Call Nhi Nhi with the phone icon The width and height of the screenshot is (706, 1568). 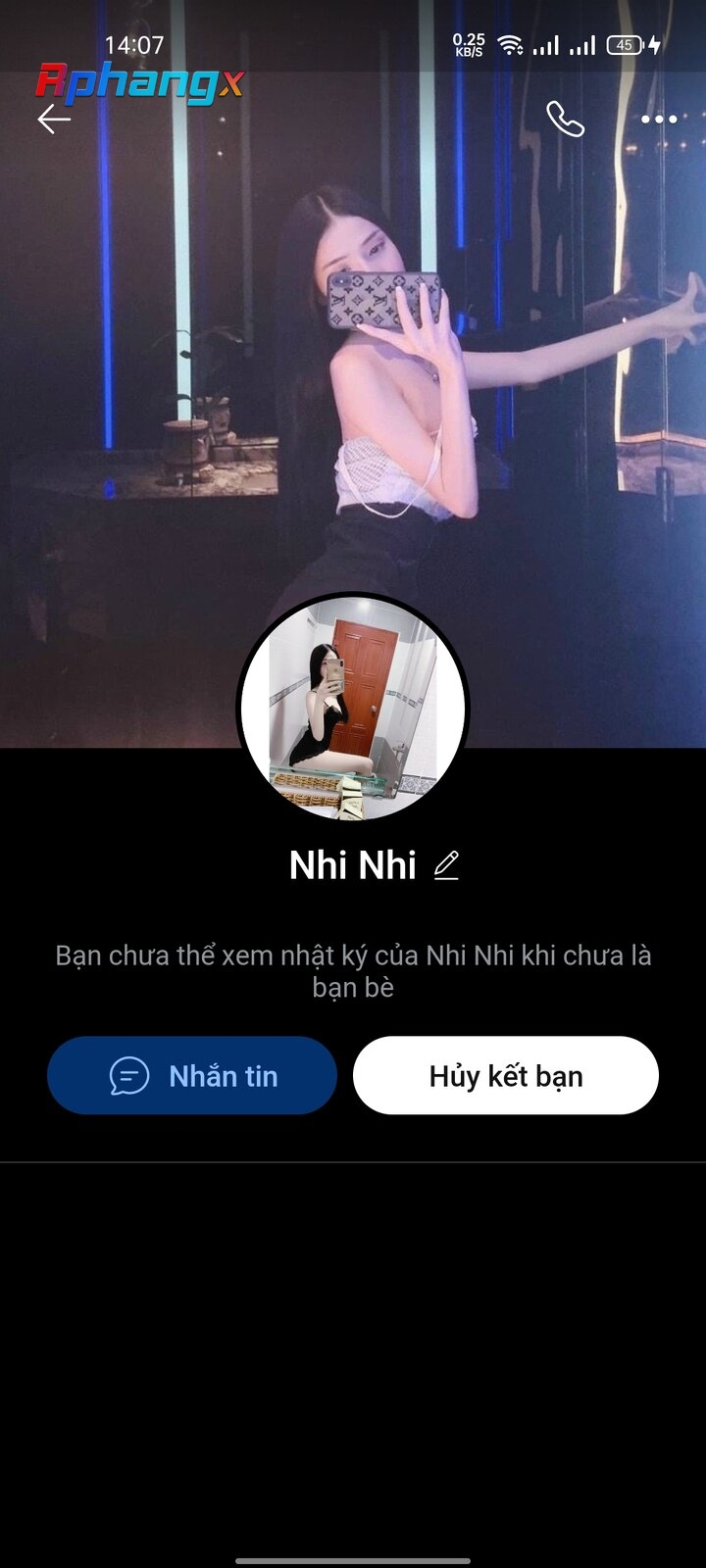[565, 120]
